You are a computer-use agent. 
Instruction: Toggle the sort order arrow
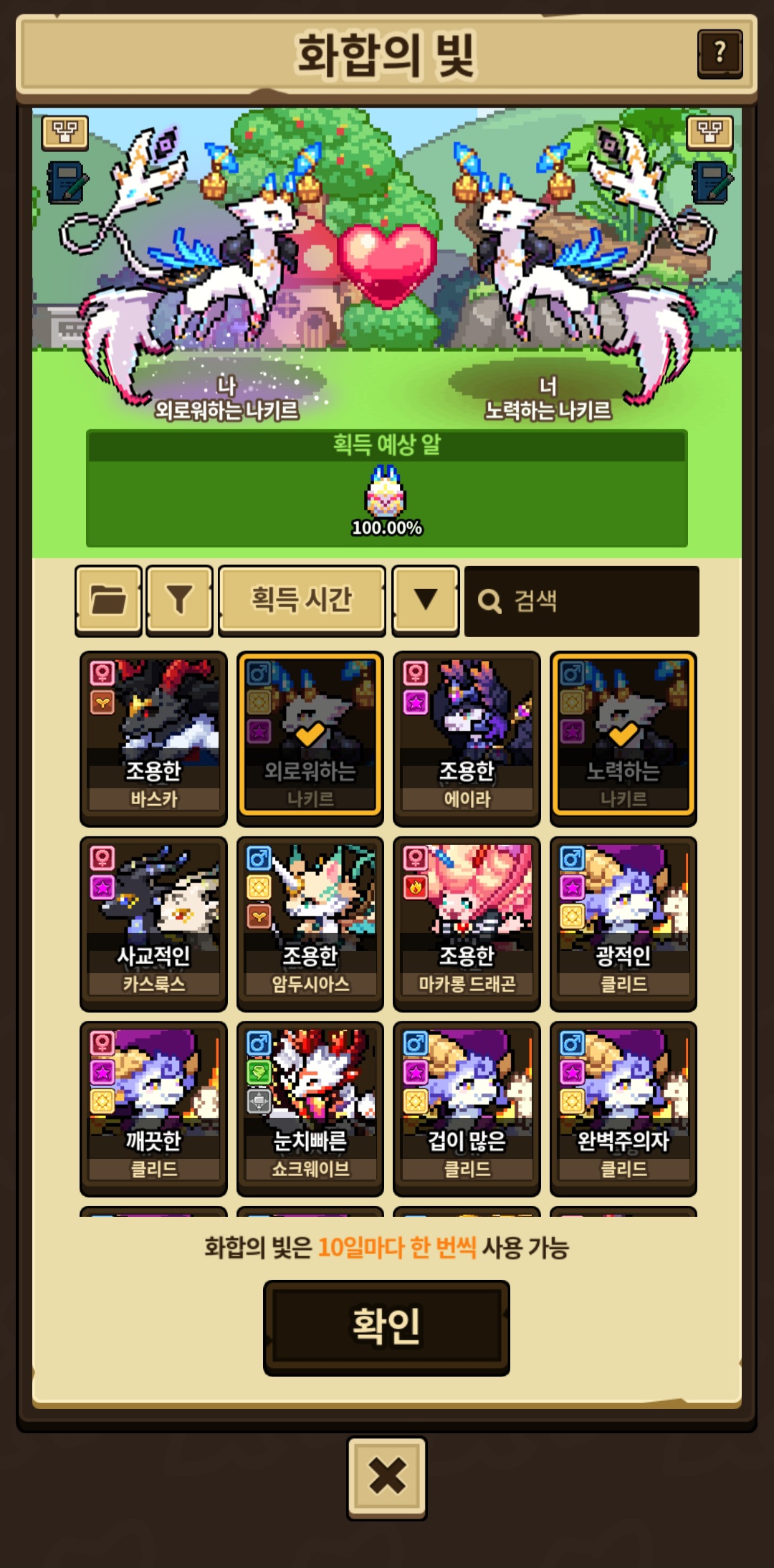point(426,601)
